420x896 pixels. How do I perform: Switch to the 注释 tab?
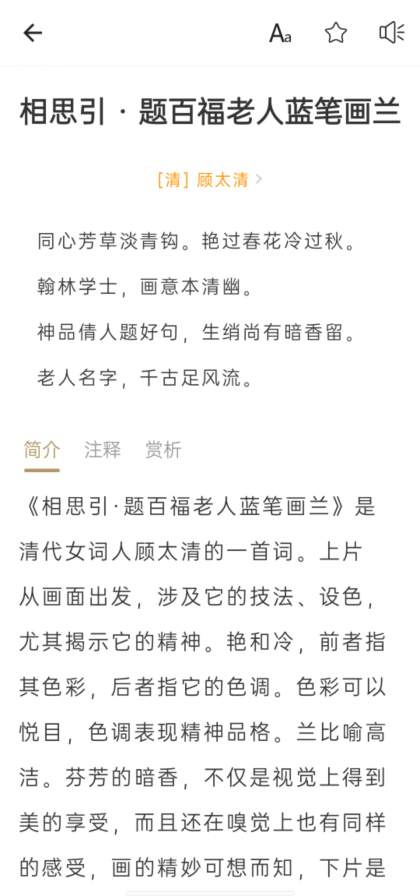click(x=102, y=450)
